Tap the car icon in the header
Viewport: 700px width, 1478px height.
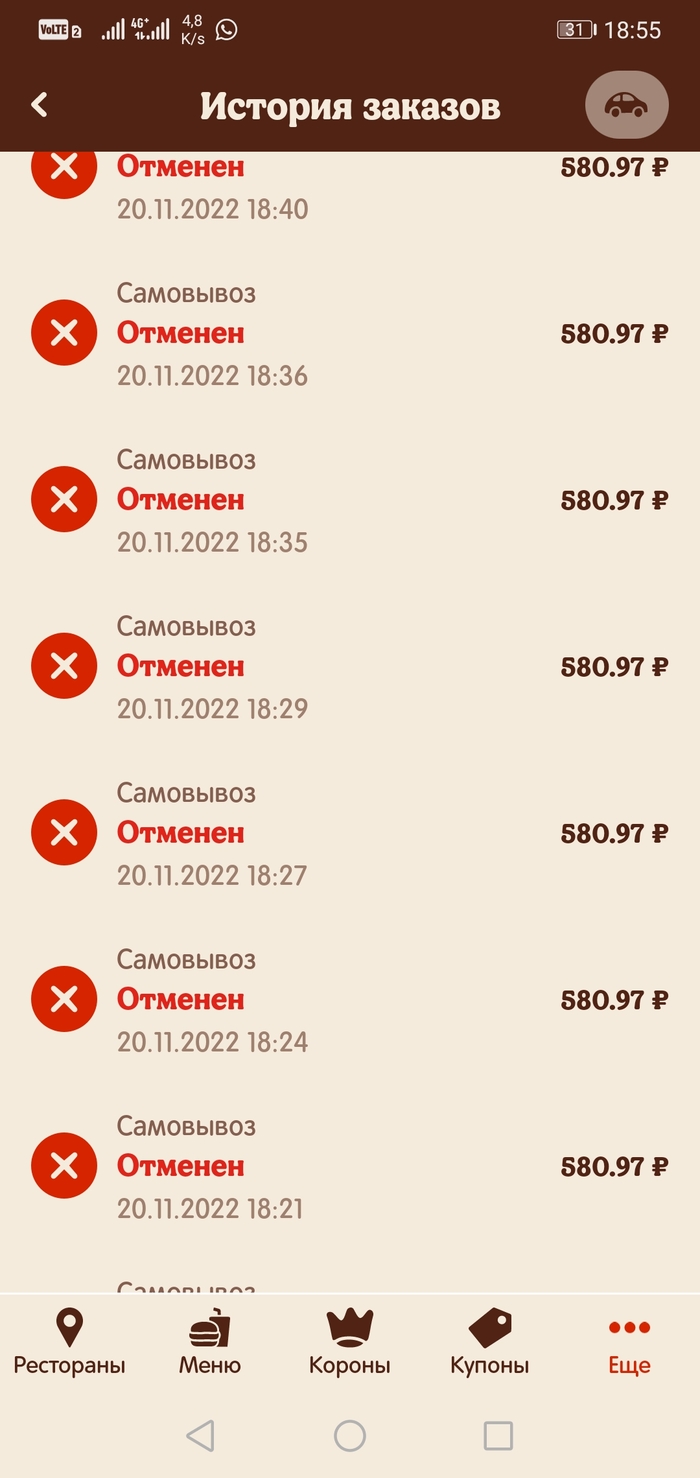[x=625, y=104]
